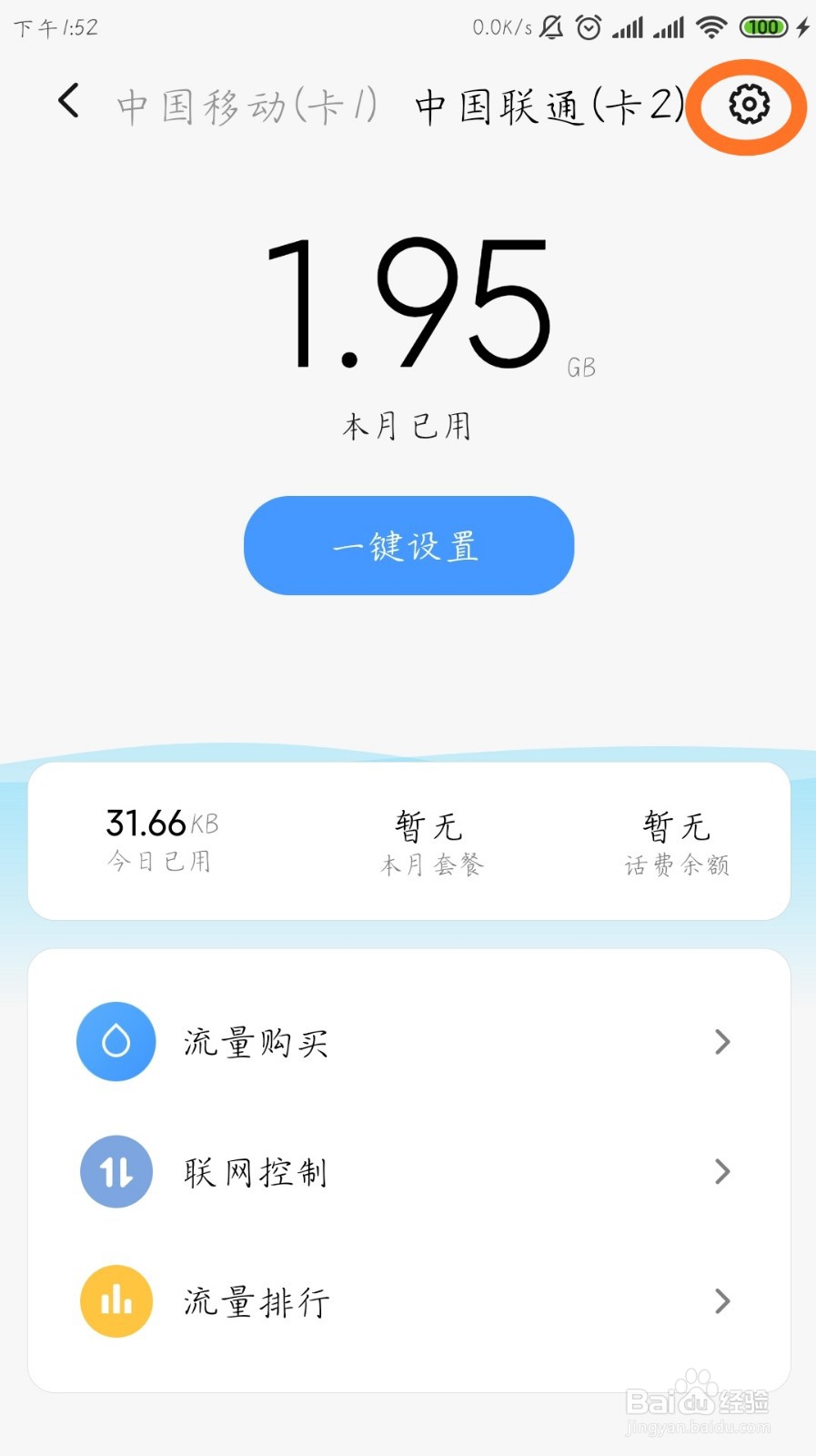Expand 流量购买 row via right chevron
Image resolution: width=816 pixels, height=1456 pixels.
(721, 1042)
